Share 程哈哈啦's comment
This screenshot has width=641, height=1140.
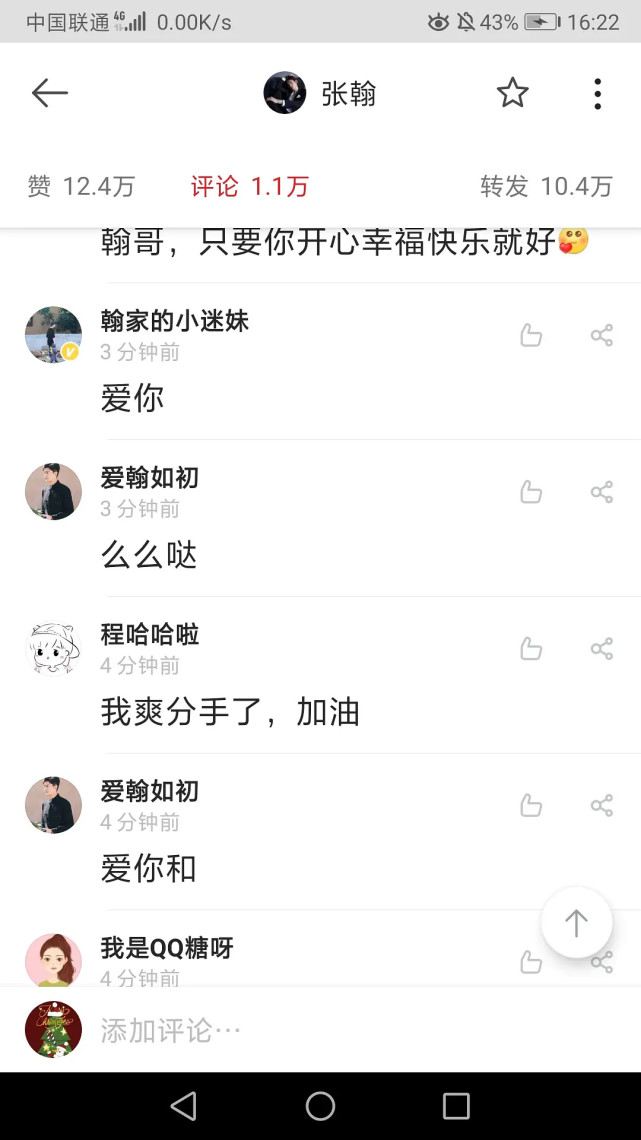pos(601,649)
